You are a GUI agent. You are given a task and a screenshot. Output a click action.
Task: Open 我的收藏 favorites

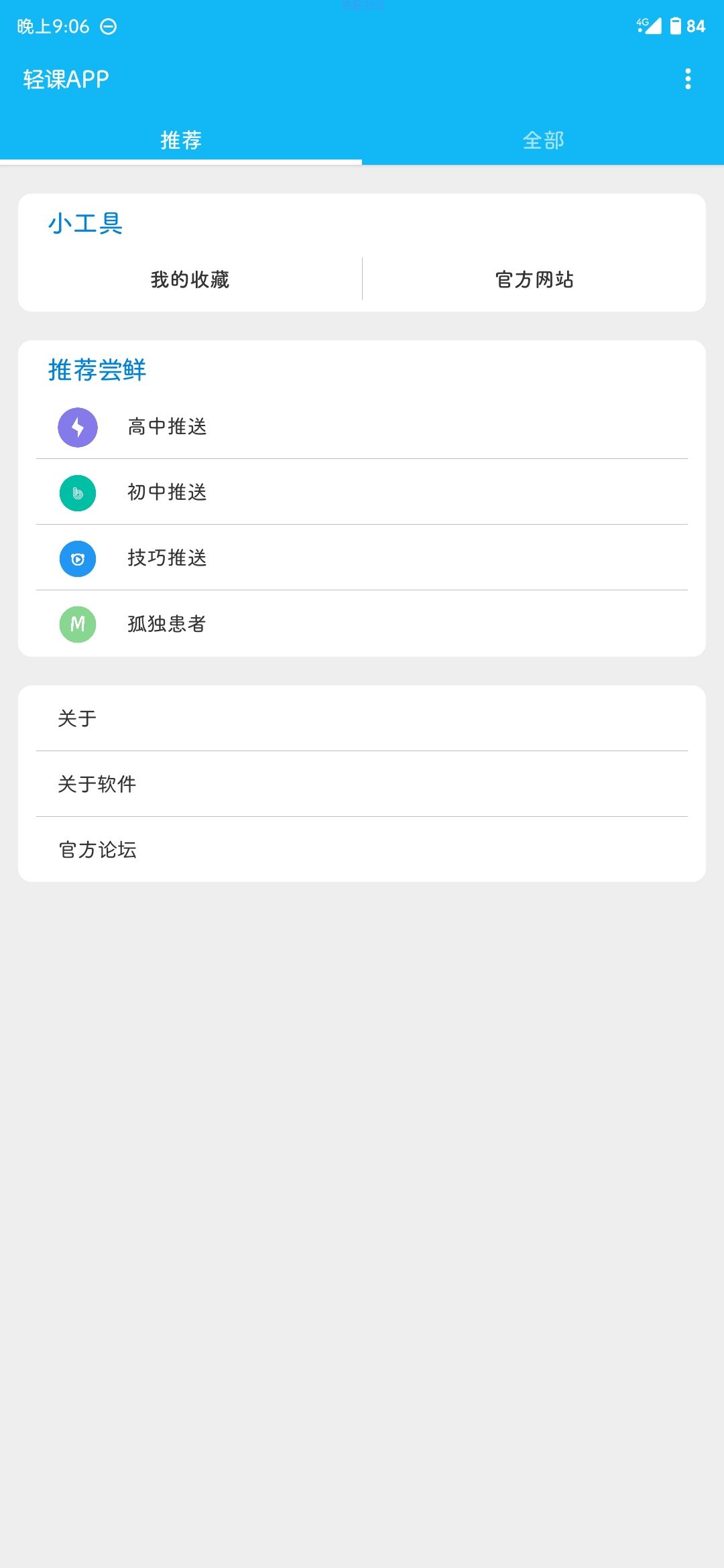190,279
